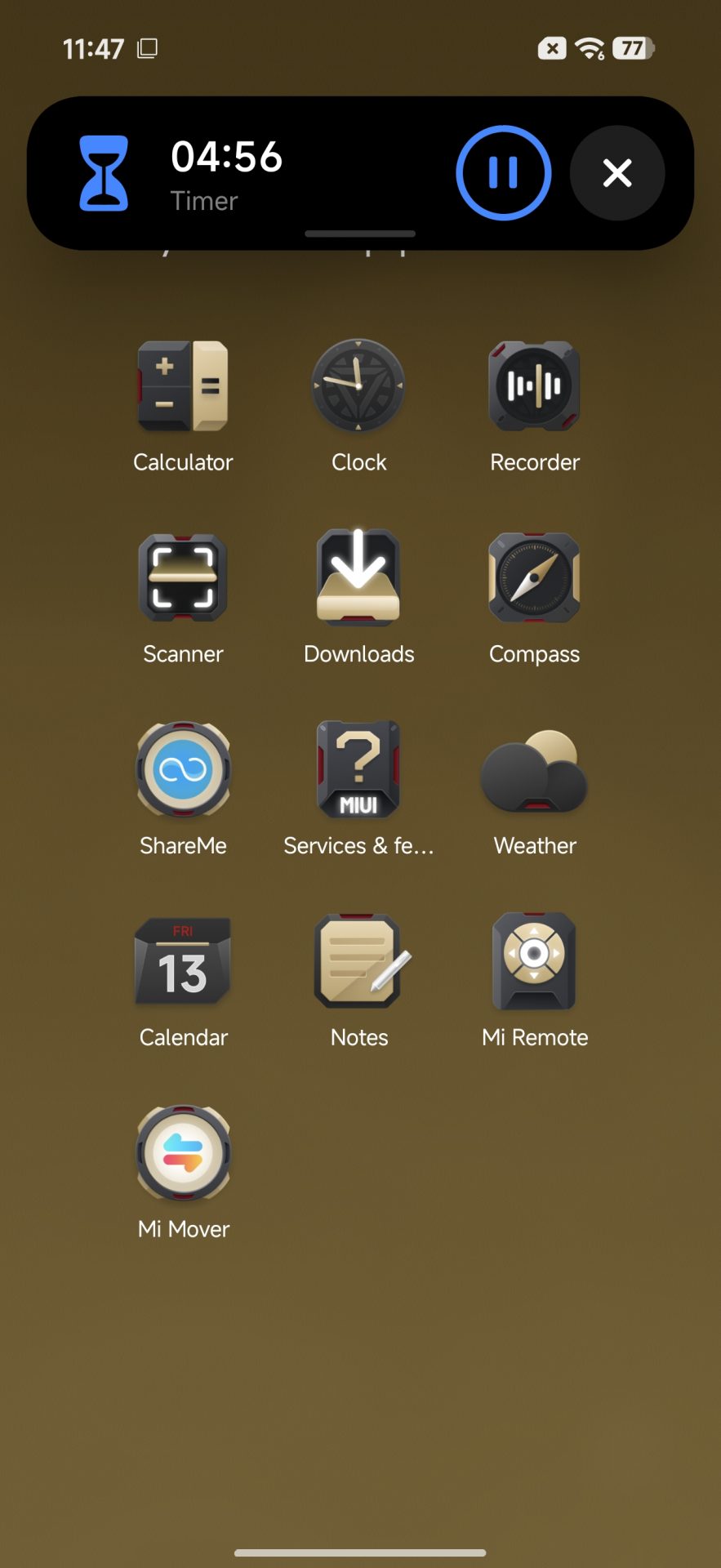Launch the Notes app
The height and width of the screenshot is (1568, 721).
click(358, 962)
